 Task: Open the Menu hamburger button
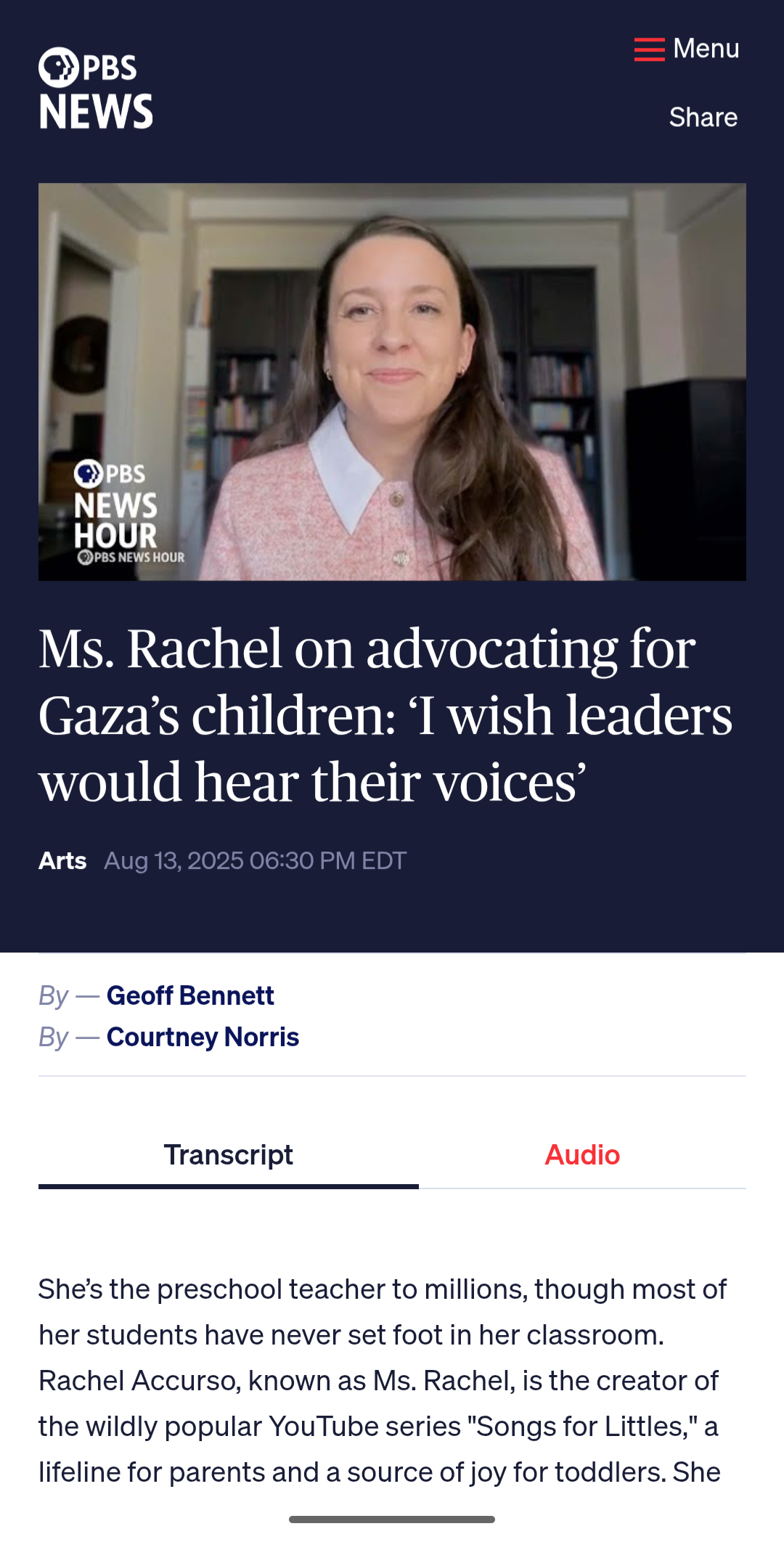pyautogui.click(x=686, y=49)
